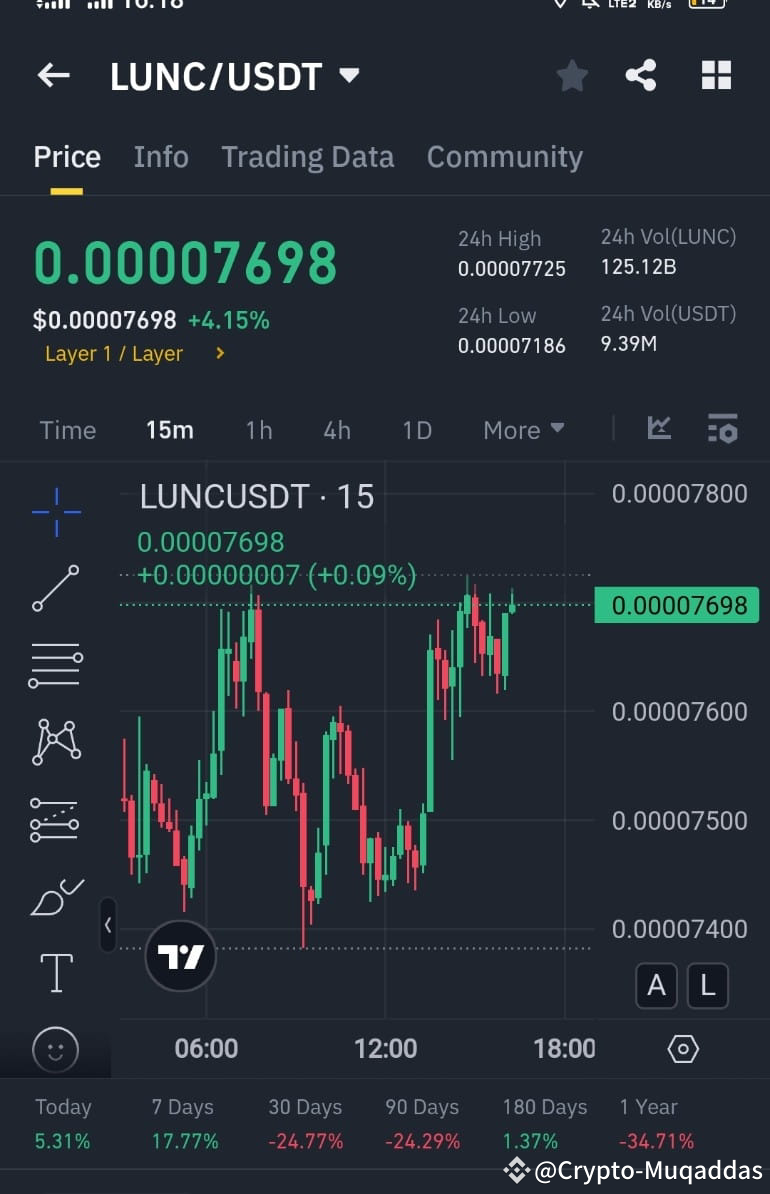770x1194 pixels.
Task: Open the emoji sticker tool
Action: point(55,1050)
